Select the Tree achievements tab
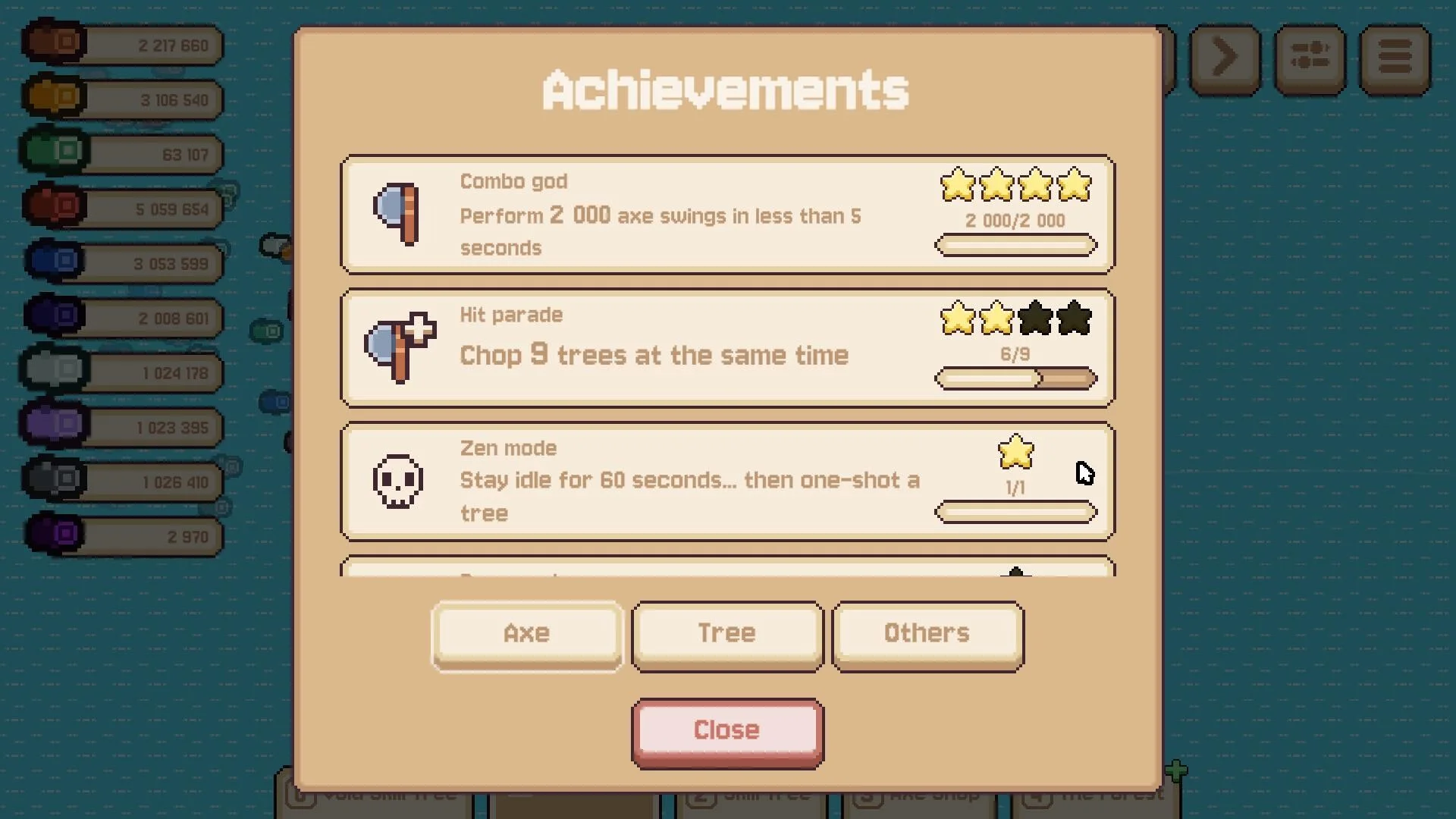Viewport: 1456px width, 819px height. tap(726, 634)
